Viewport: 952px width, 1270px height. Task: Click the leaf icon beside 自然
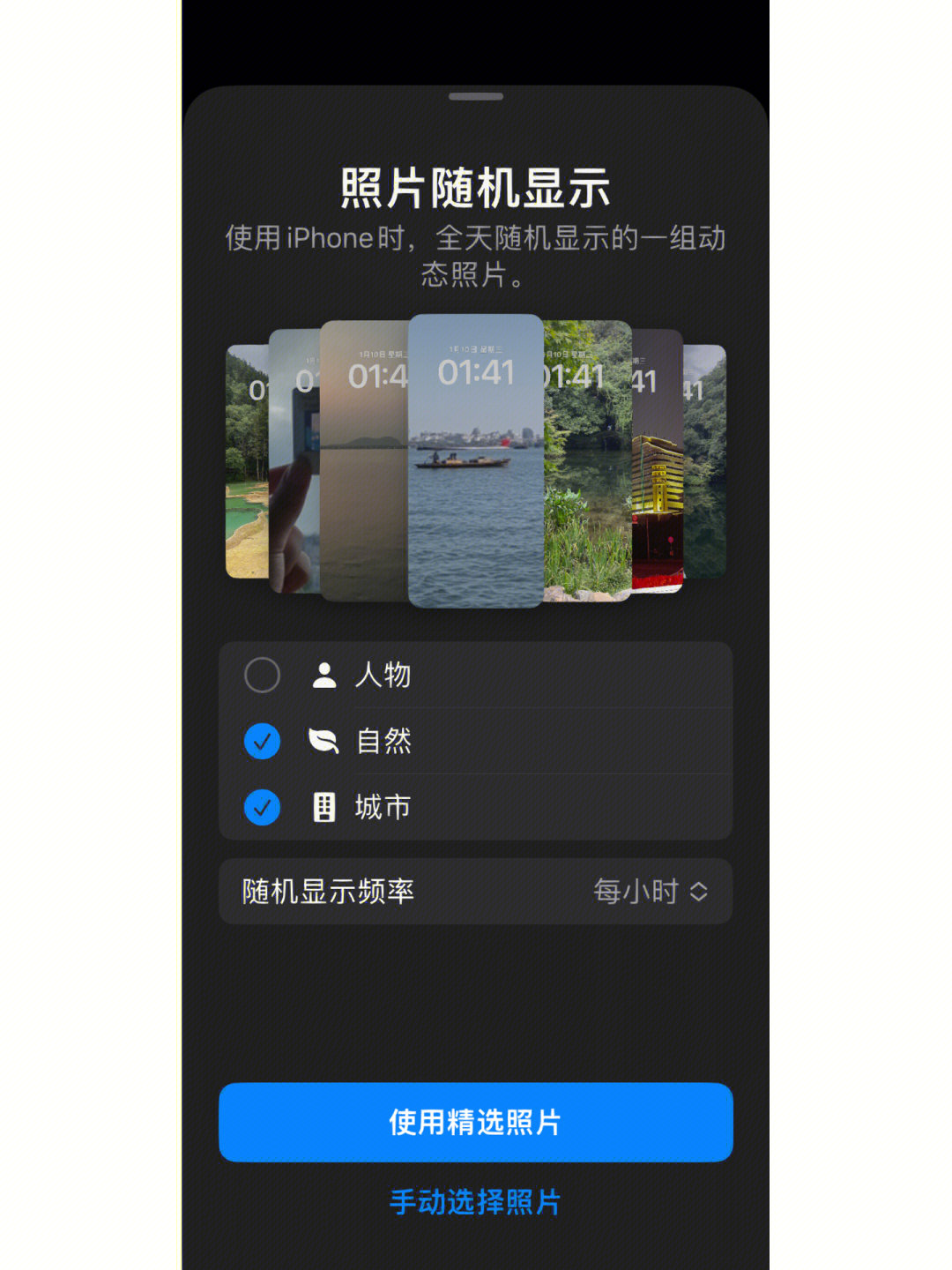324,742
